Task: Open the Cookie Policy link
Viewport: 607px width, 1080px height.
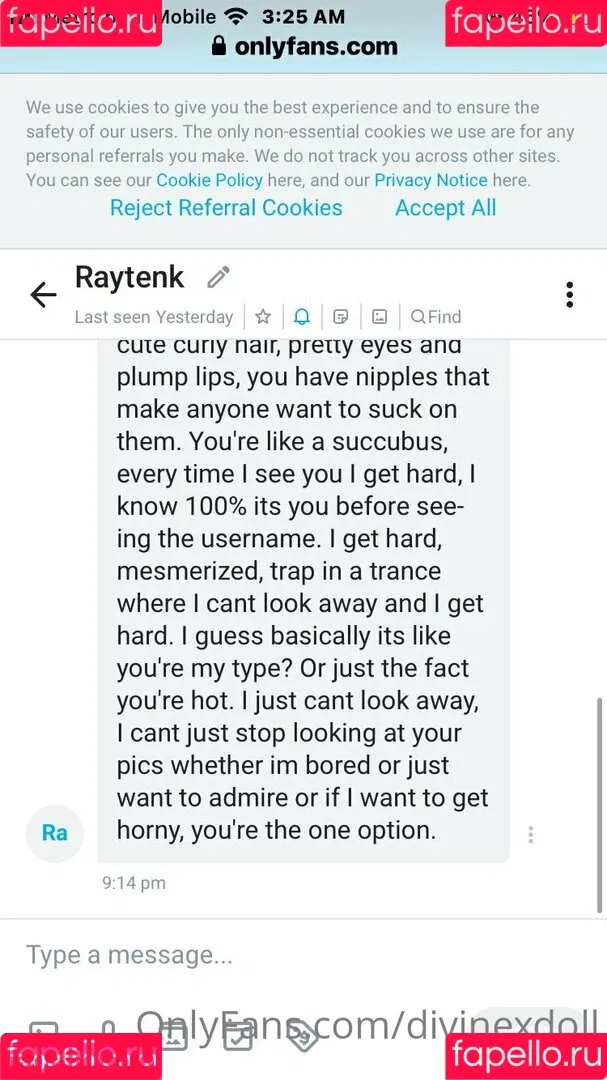Action: [209, 180]
